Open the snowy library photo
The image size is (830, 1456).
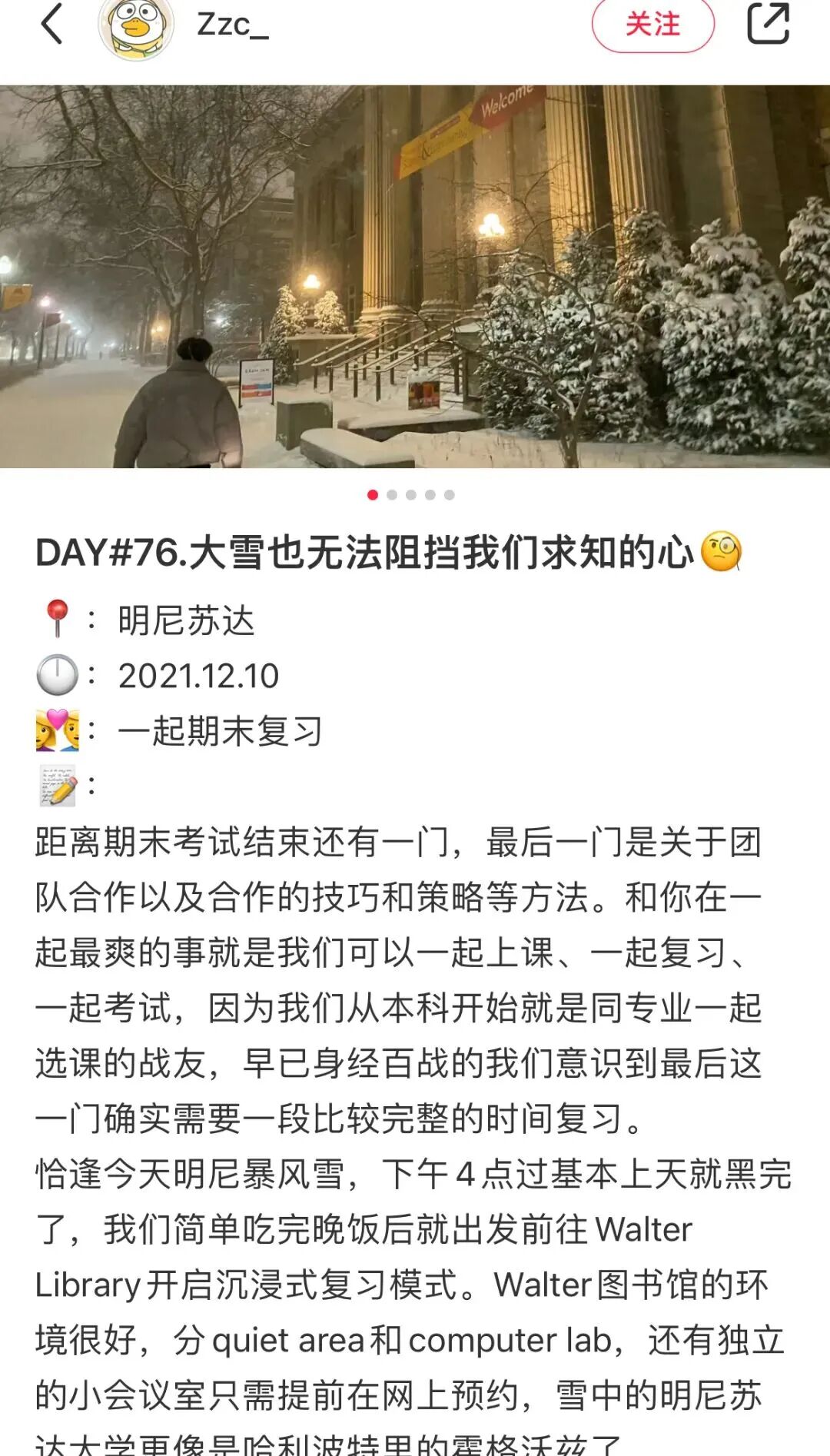(415, 276)
